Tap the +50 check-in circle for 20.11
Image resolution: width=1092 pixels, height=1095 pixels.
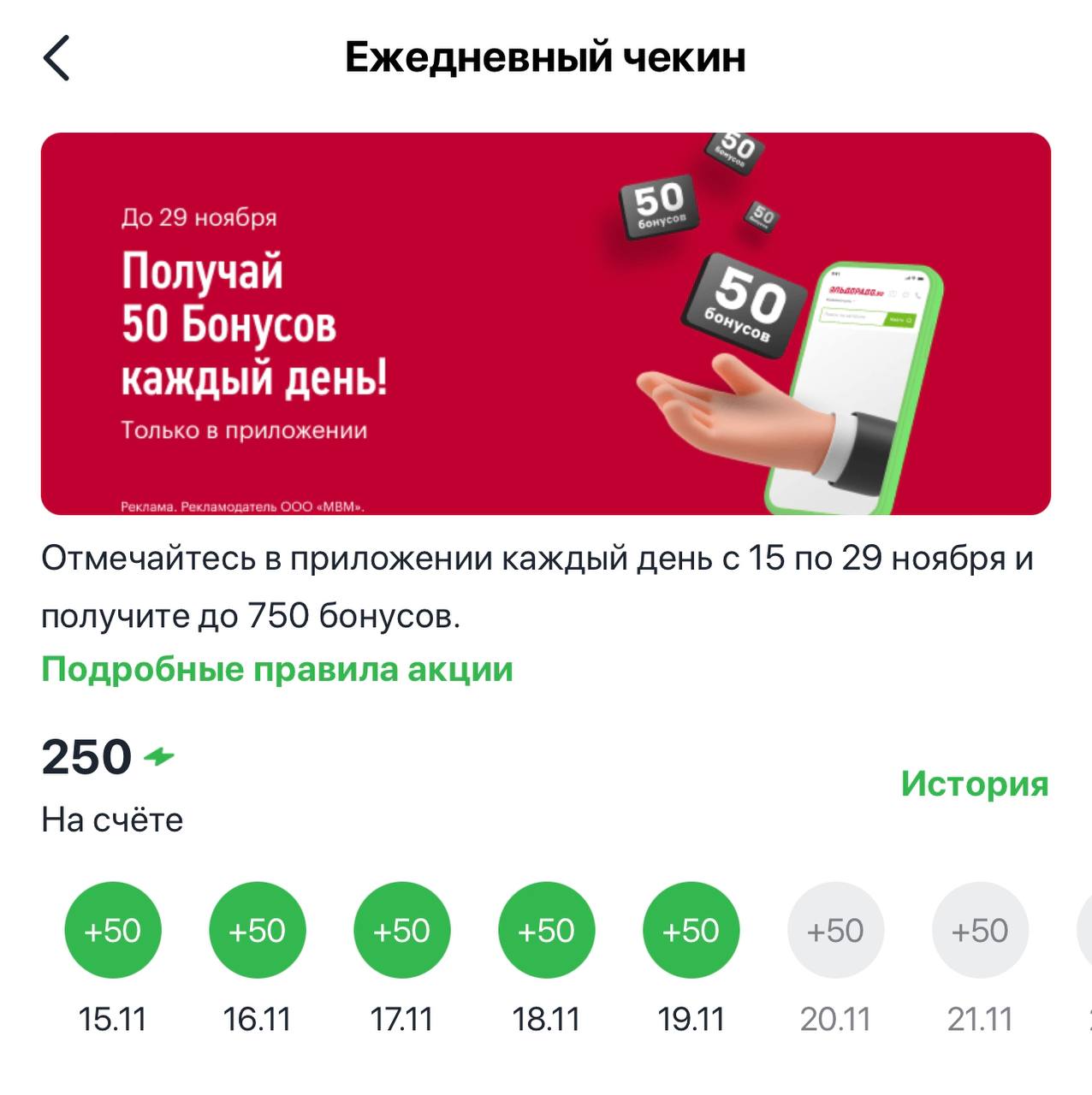tap(835, 931)
